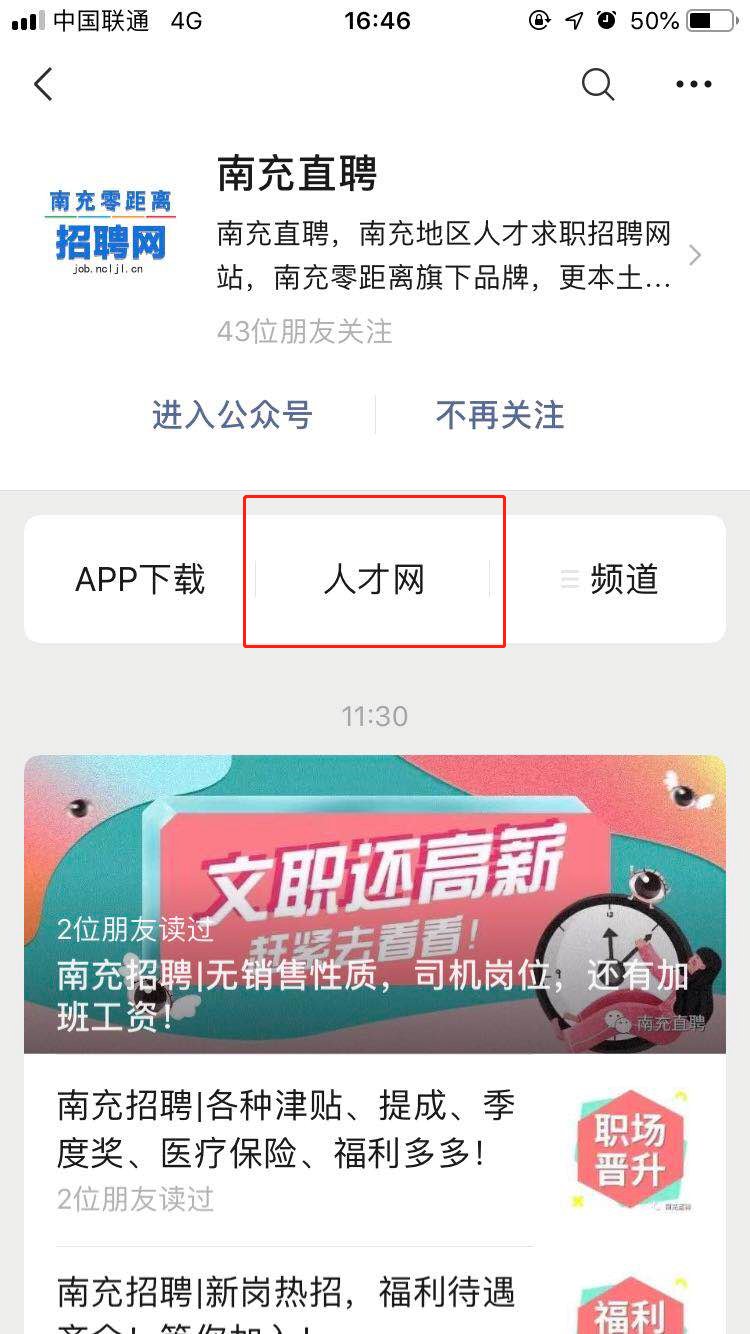Image resolution: width=750 pixels, height=1334 pixels.
Task: Unfollow via 不再关注
Action: (x=500, y=415)
